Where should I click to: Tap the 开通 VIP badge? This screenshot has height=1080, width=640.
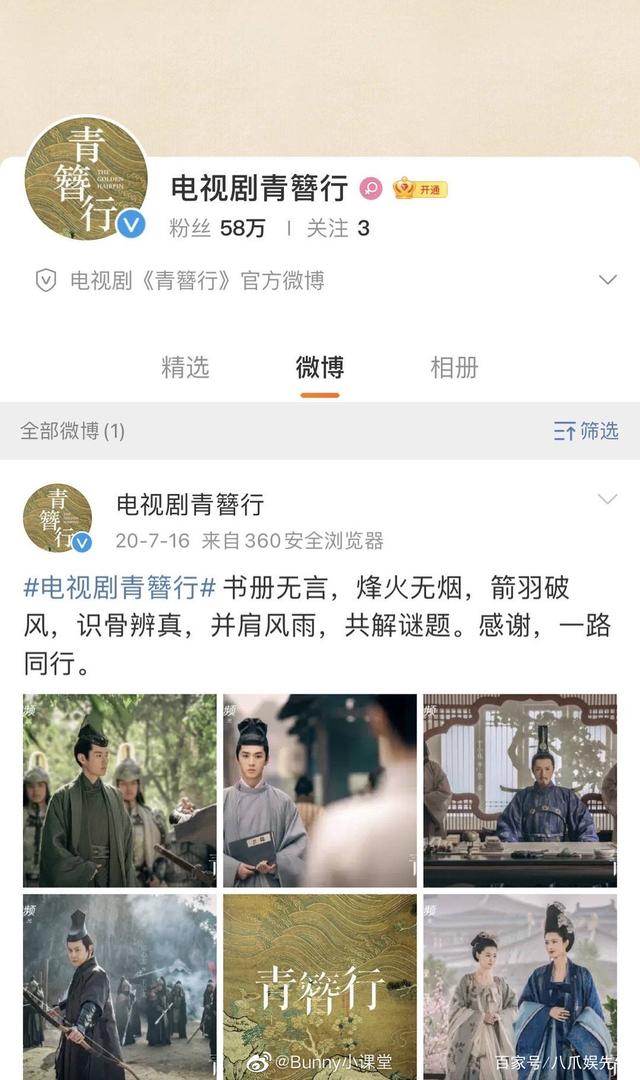point(419,188)
